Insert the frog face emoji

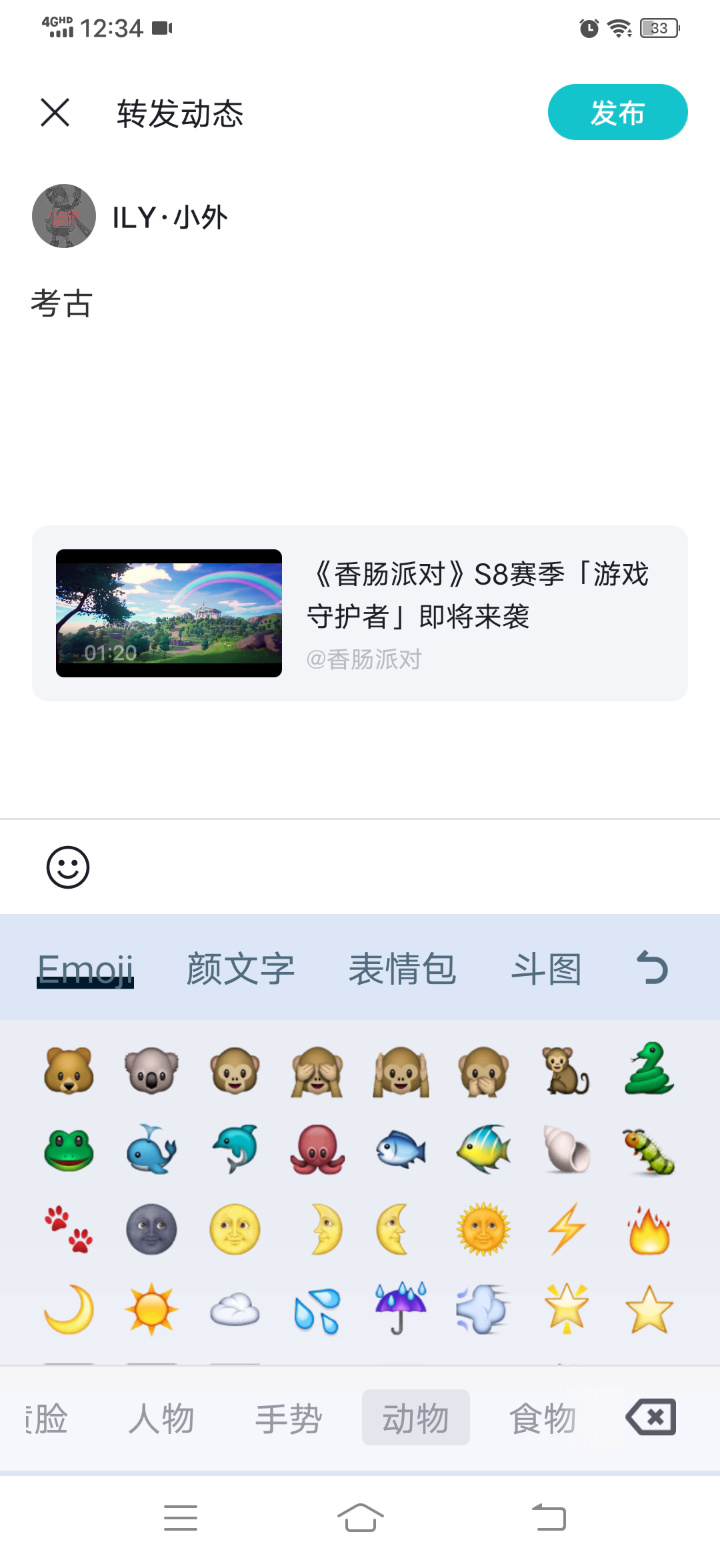tap(68, 1149)
